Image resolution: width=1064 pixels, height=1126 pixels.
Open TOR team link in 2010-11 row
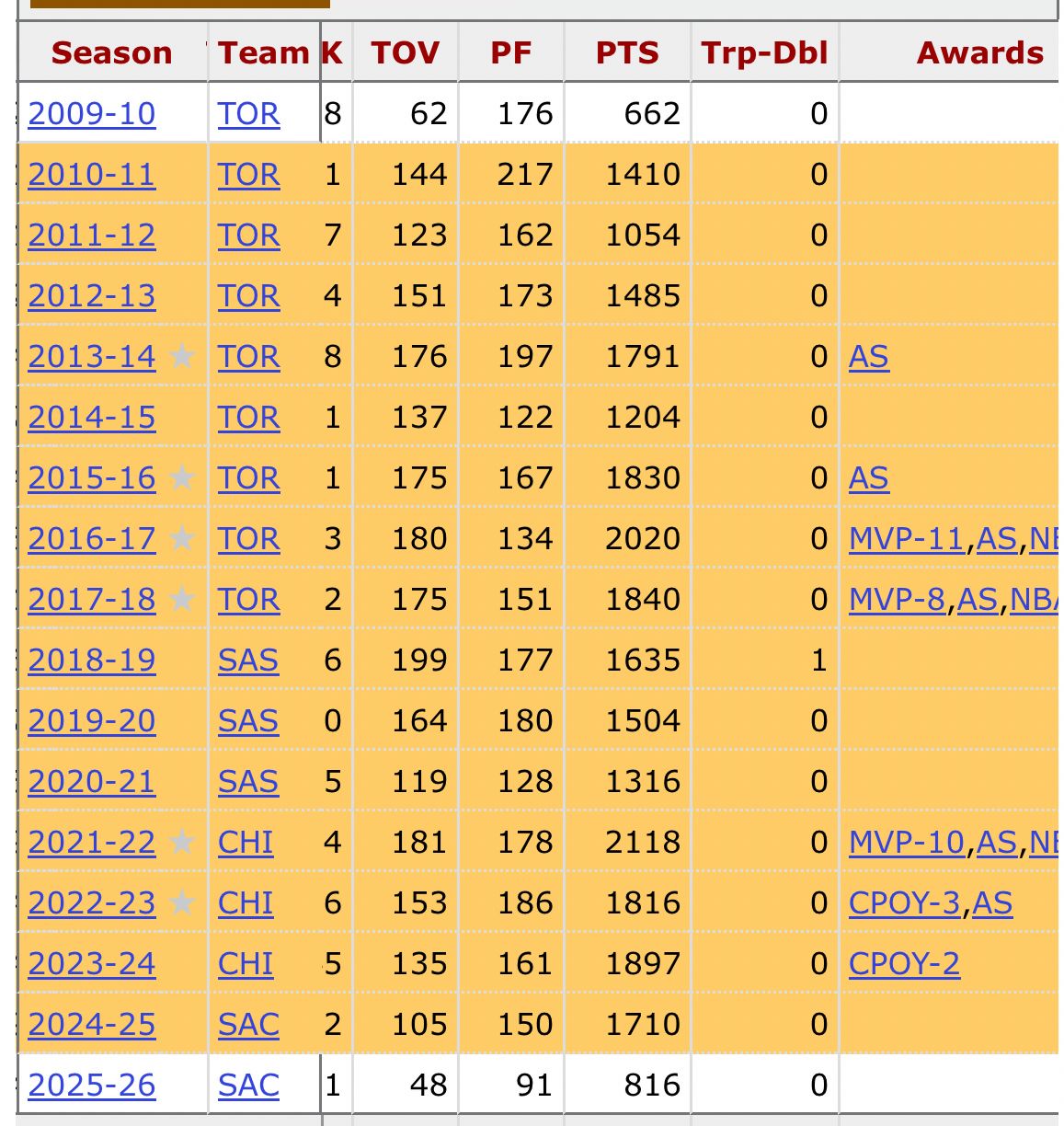pyautogui.click(x=248, y=174)
